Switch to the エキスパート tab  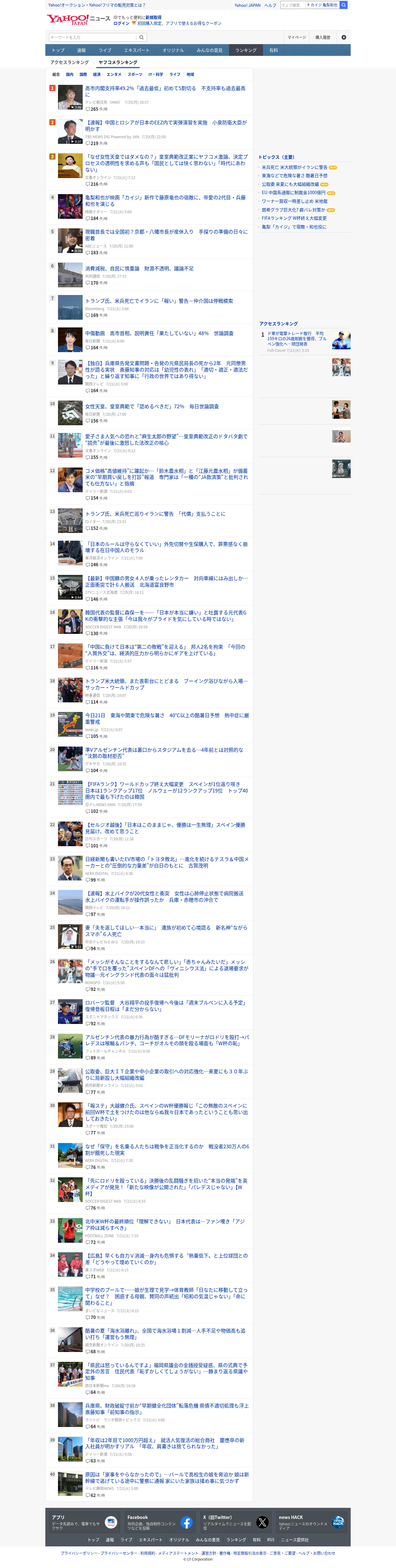pyautogui.click(x=136, y=51)
